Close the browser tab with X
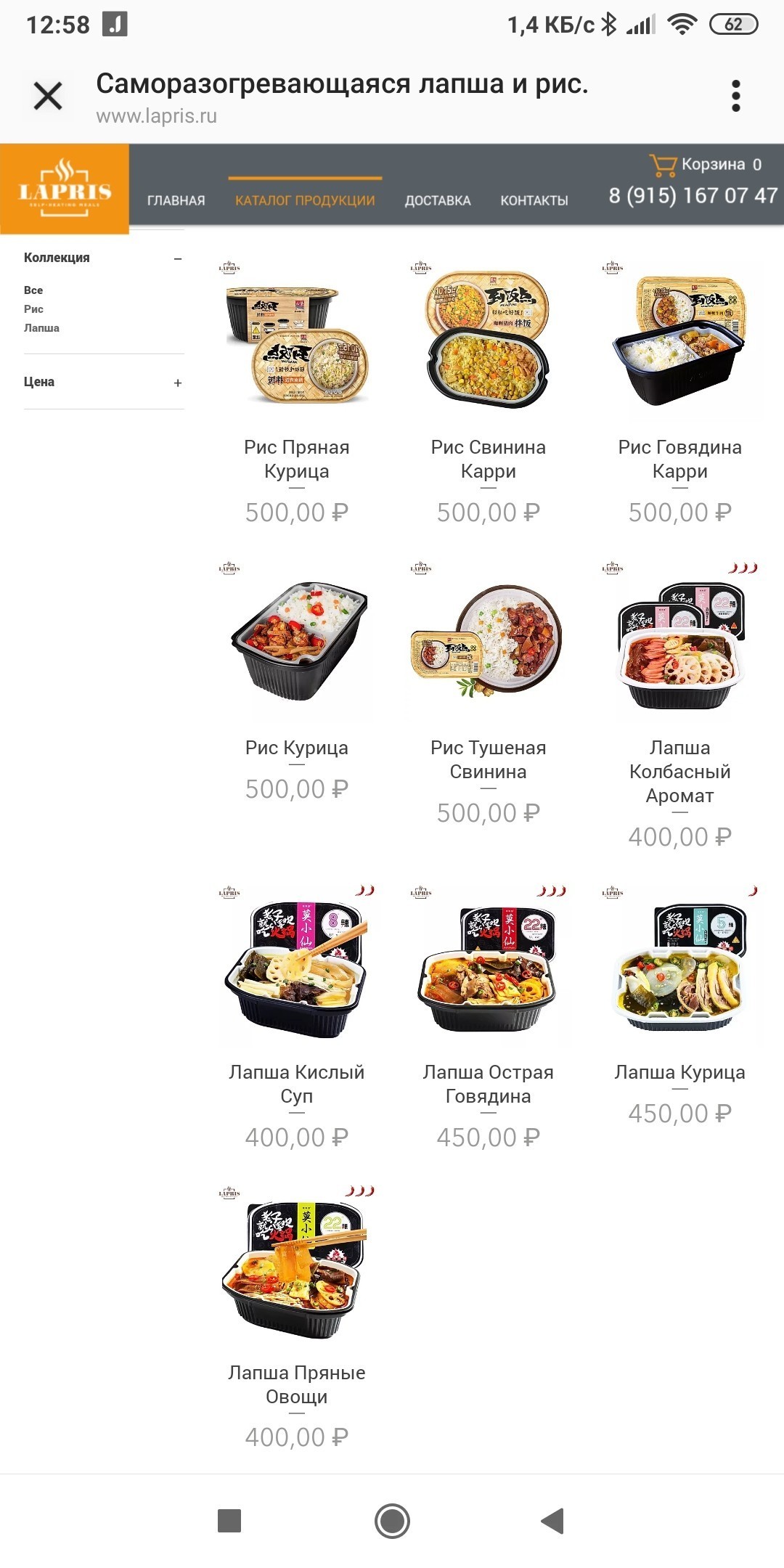 (48, 96)
